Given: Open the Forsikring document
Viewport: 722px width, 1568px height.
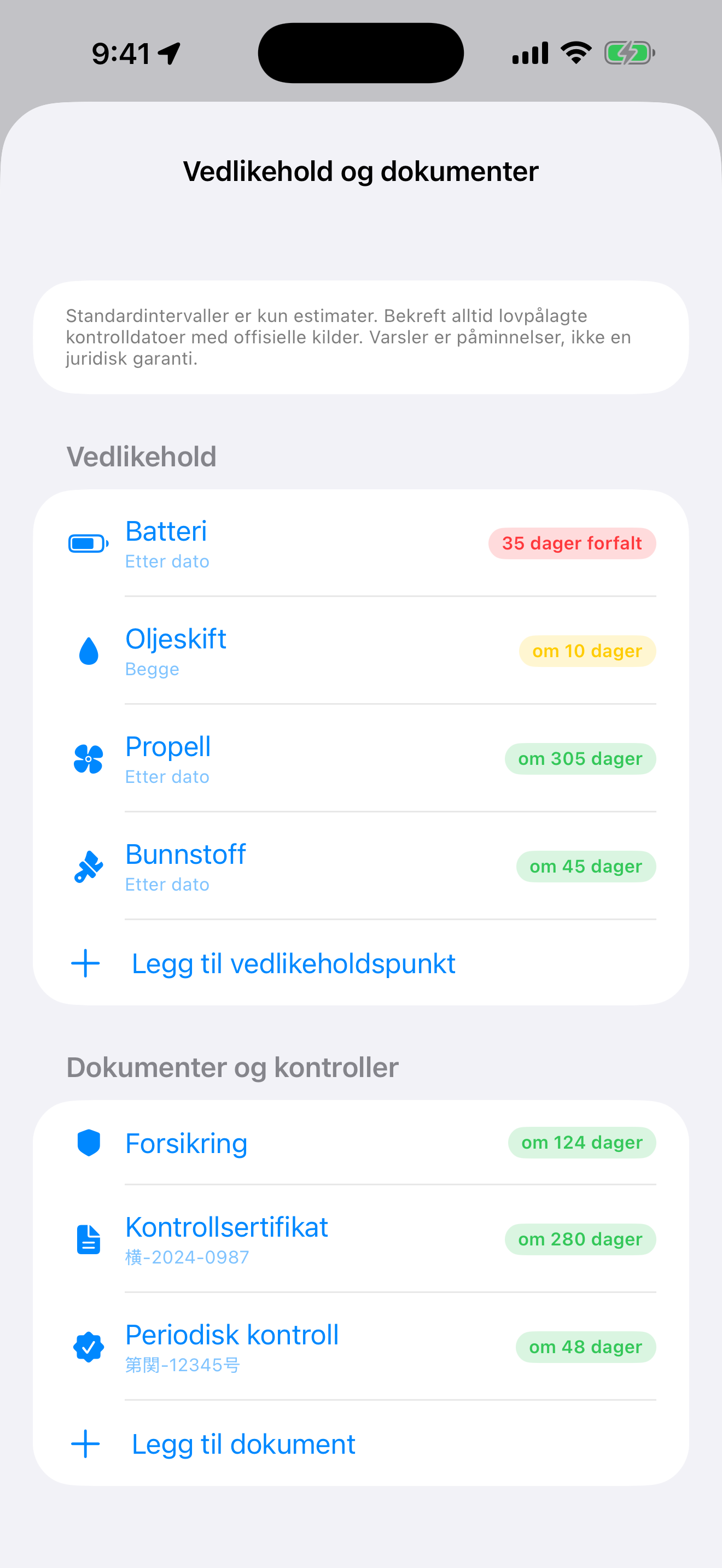Looking at the screenshot, I should click(361, 1143).
